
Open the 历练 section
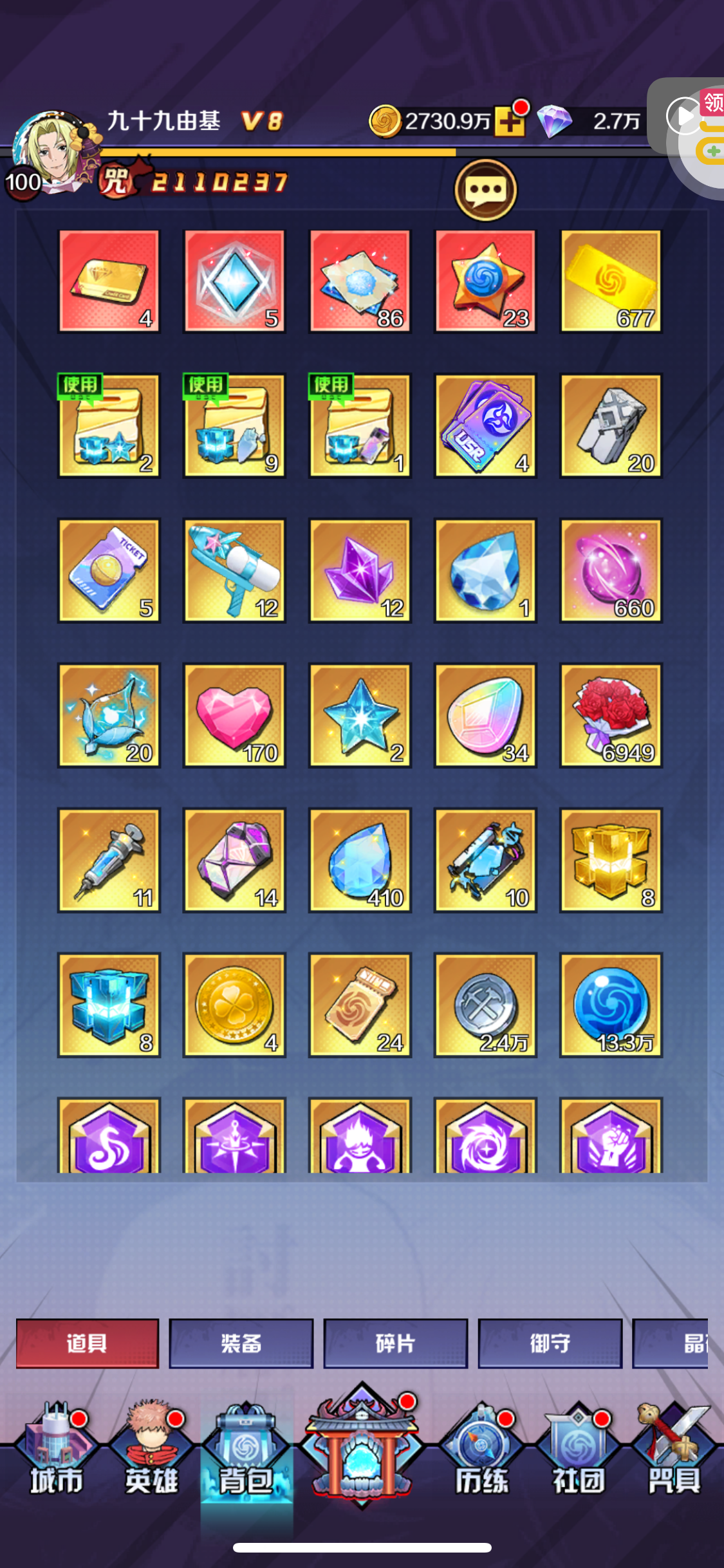coord(481,1450)
